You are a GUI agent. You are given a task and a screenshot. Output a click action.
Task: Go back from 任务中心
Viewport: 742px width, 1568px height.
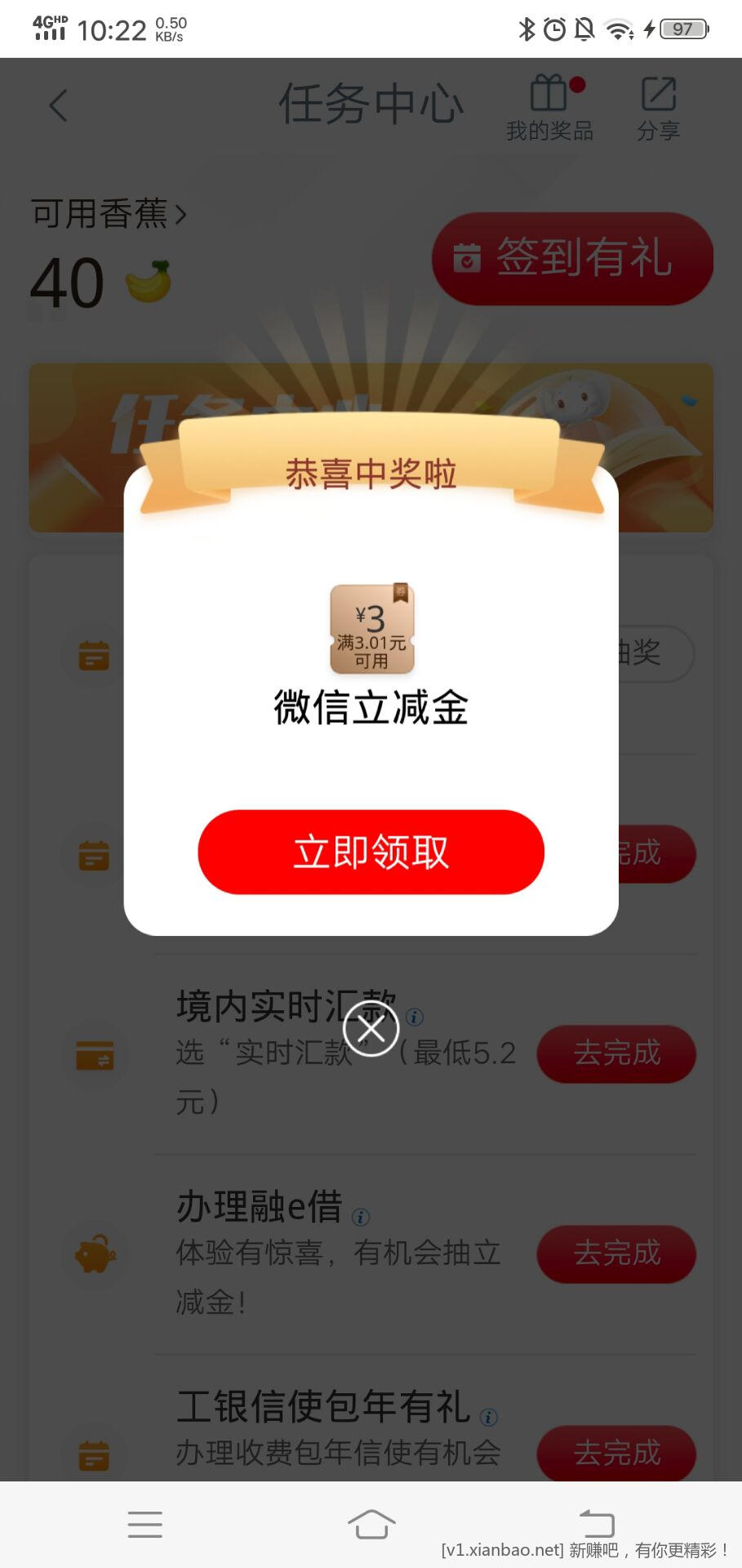(x=58, y=106)
